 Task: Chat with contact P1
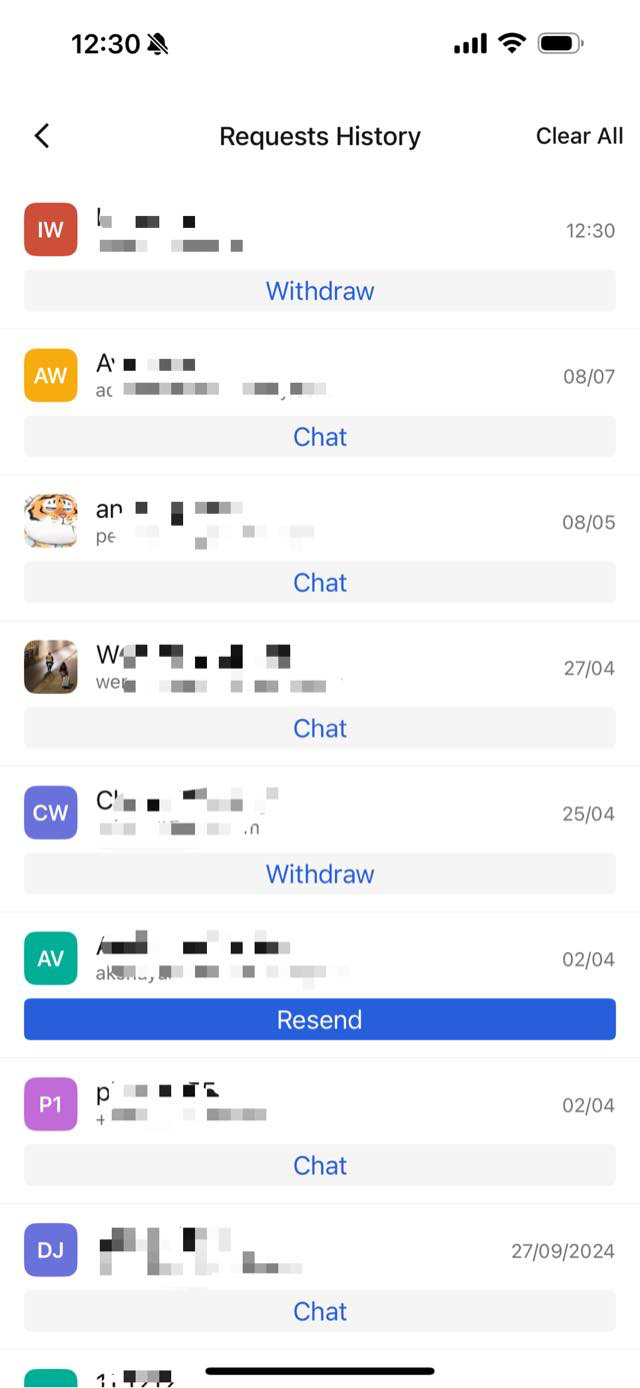click(320, 1166)
